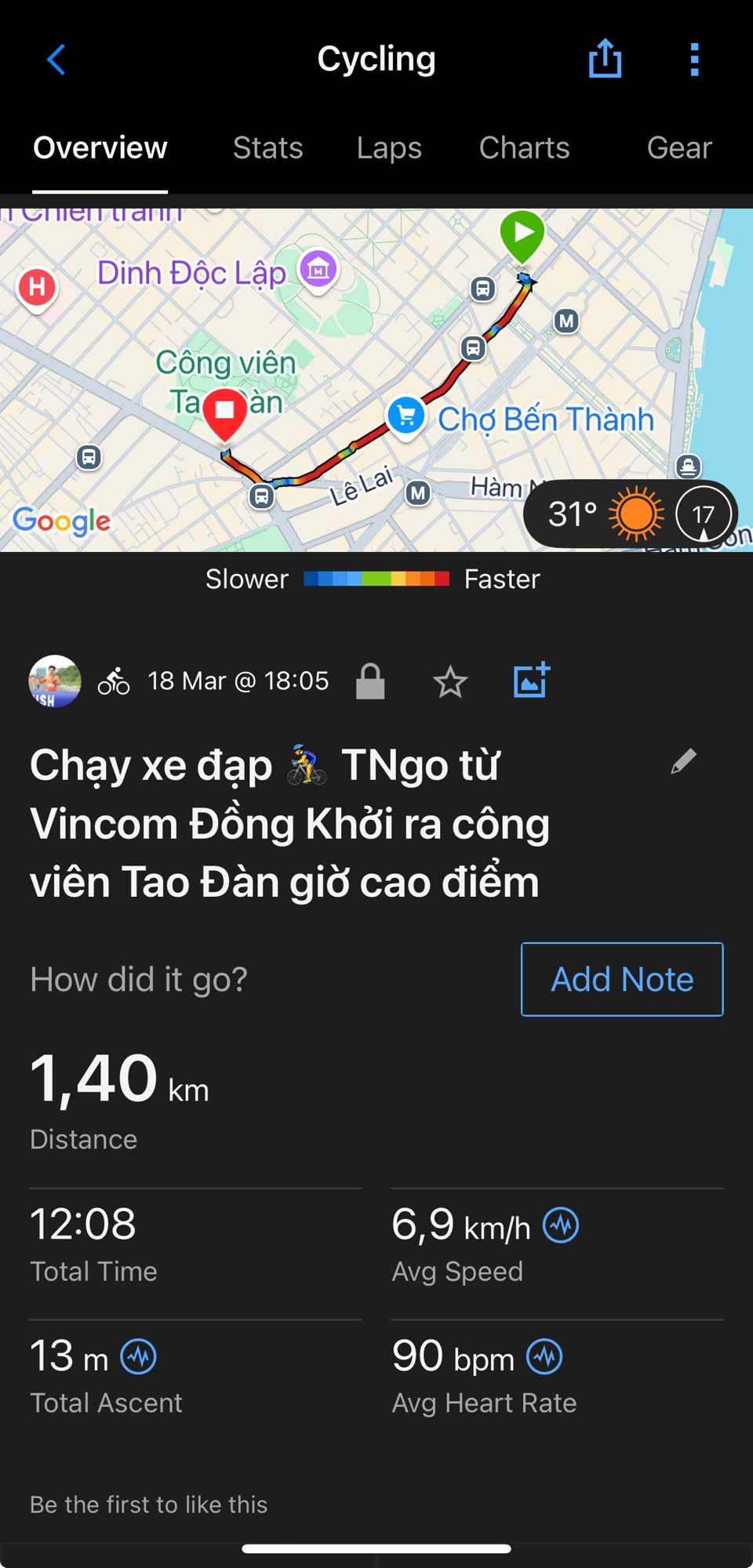Tap the Add Note button
This screenshot has width=753, height=1568.
[620, 979]
